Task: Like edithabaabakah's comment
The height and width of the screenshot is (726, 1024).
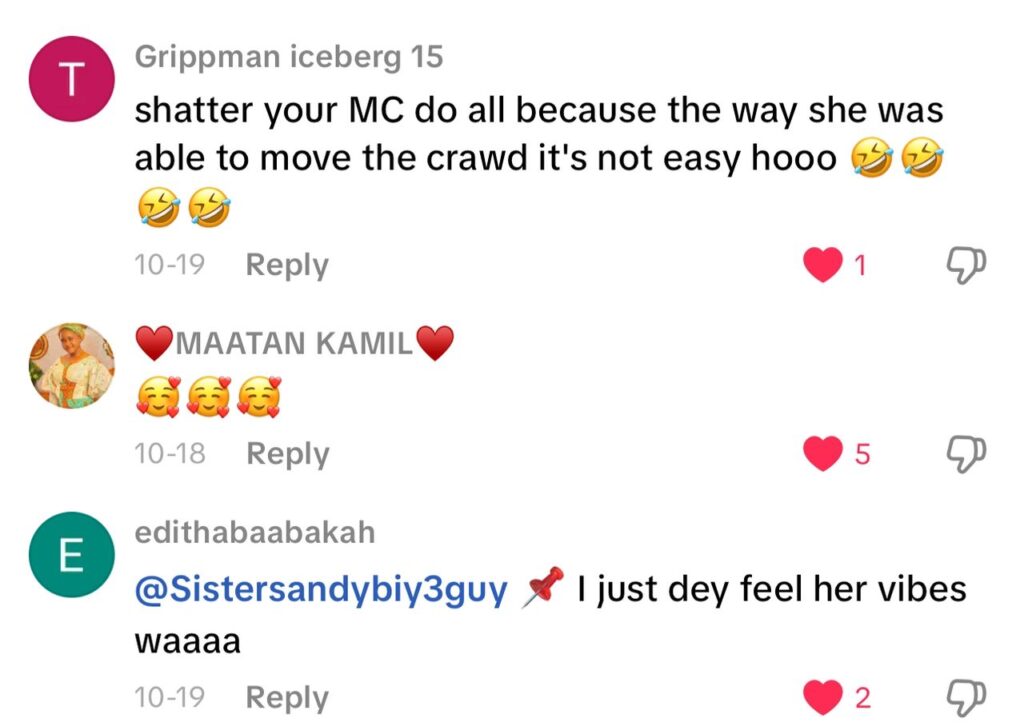Action: (x=823, y=697)
